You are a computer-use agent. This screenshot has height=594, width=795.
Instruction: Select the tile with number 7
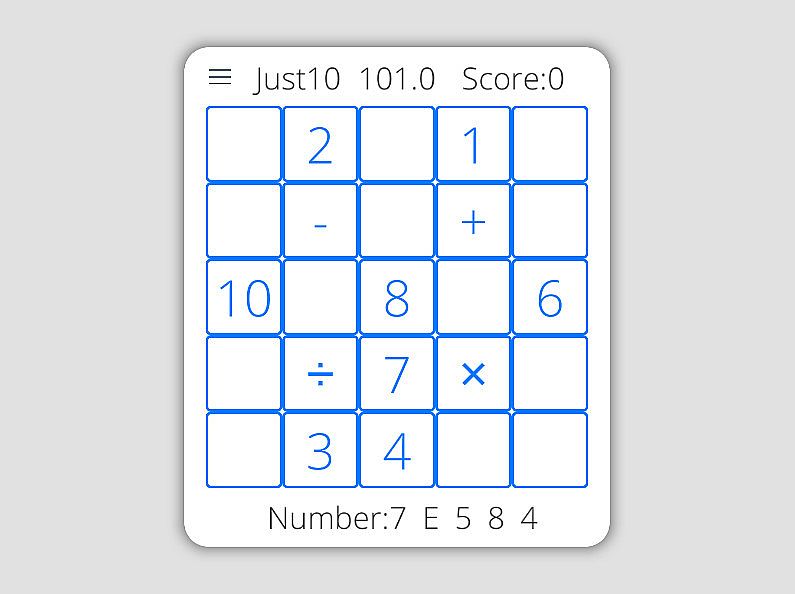[397, 374]
